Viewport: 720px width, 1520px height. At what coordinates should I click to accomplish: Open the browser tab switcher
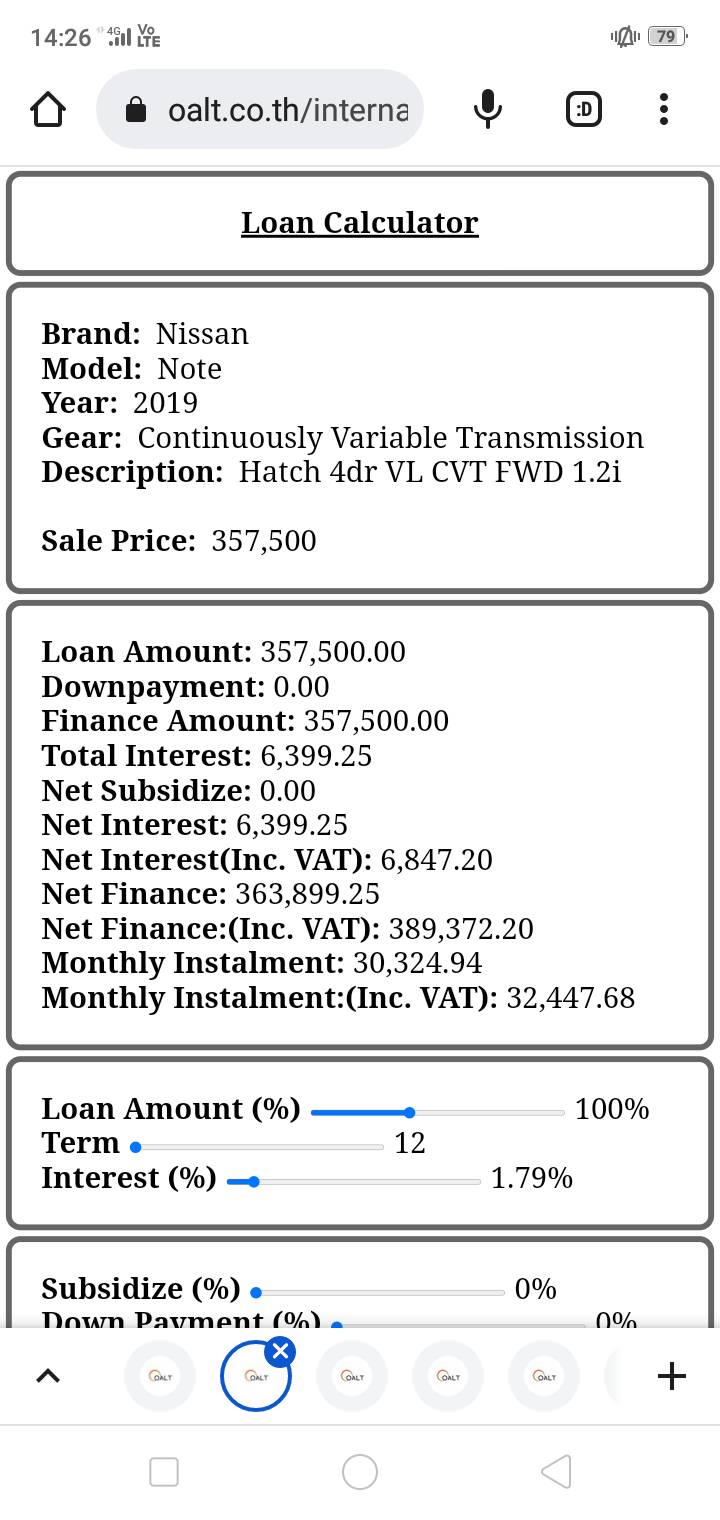point(584,109)
